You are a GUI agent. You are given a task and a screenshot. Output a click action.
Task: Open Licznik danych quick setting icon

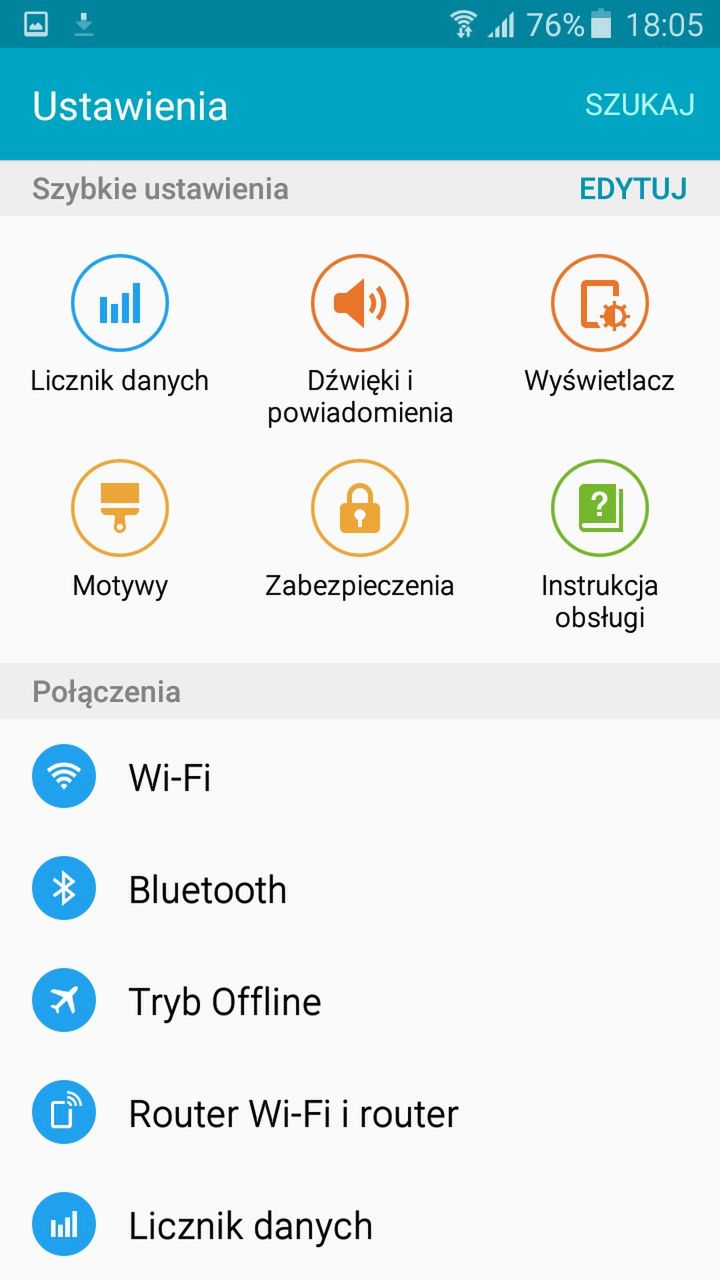click(x=119, y=302)
